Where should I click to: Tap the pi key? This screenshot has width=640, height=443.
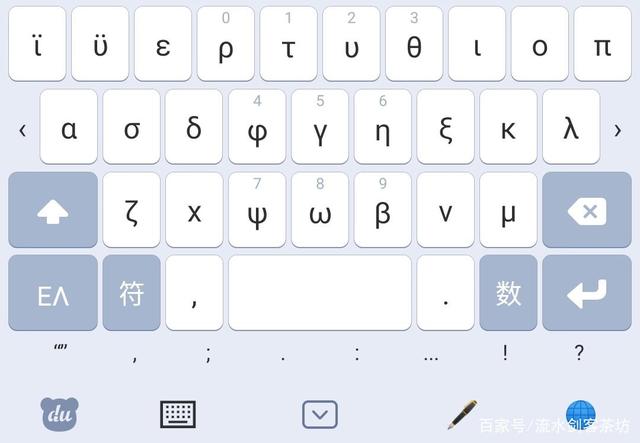[602, 45]
